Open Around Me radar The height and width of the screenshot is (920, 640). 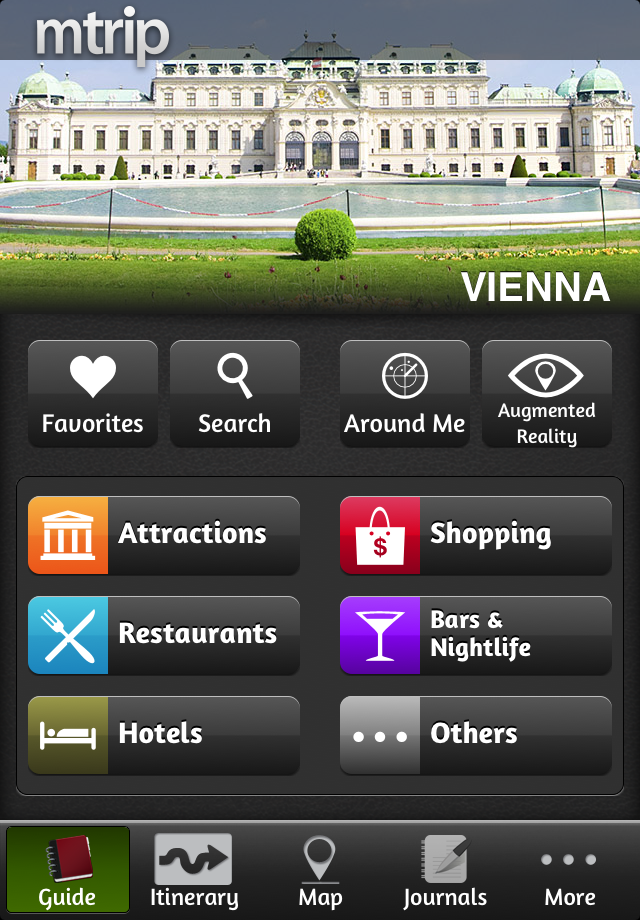click(405, 394)
